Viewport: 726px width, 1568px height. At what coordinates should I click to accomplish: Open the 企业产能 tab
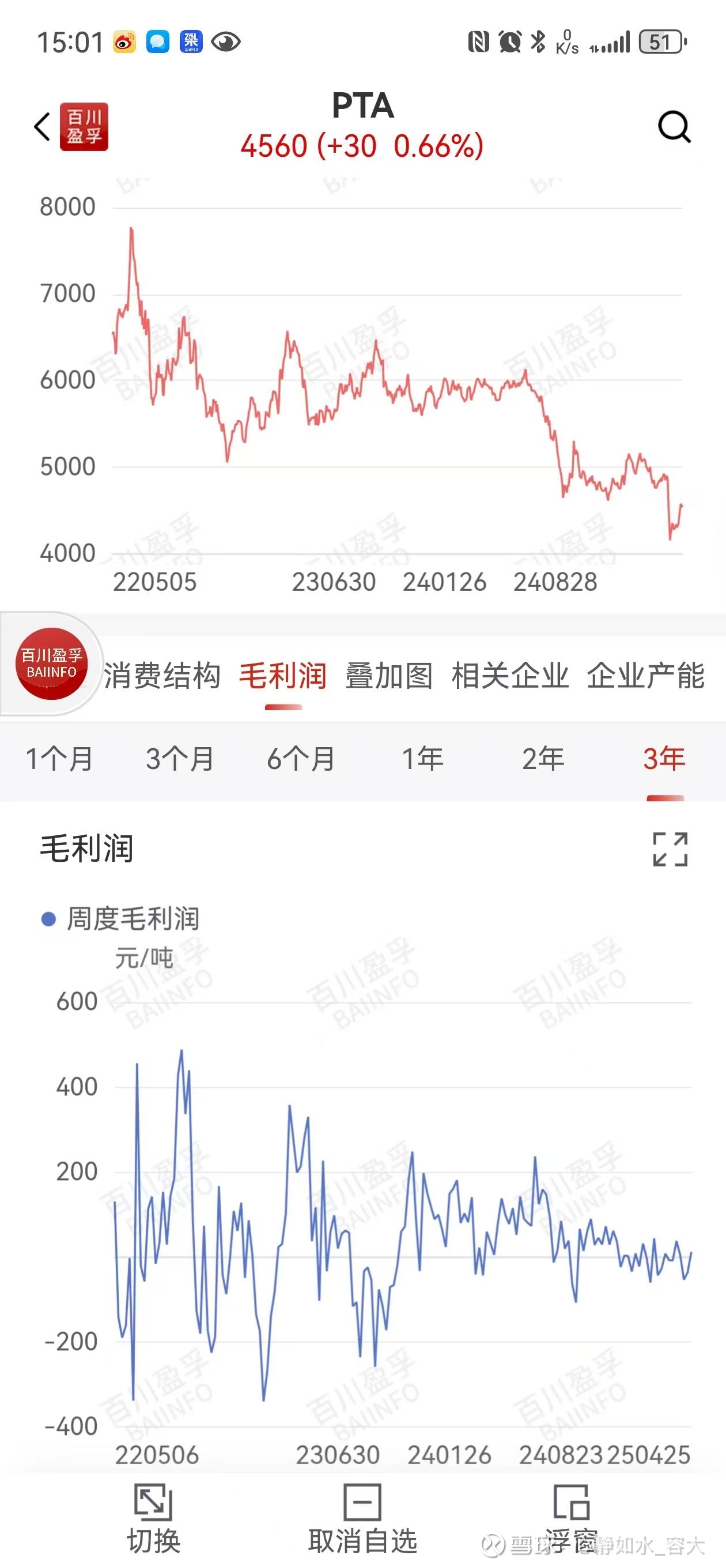coord(646,676)
